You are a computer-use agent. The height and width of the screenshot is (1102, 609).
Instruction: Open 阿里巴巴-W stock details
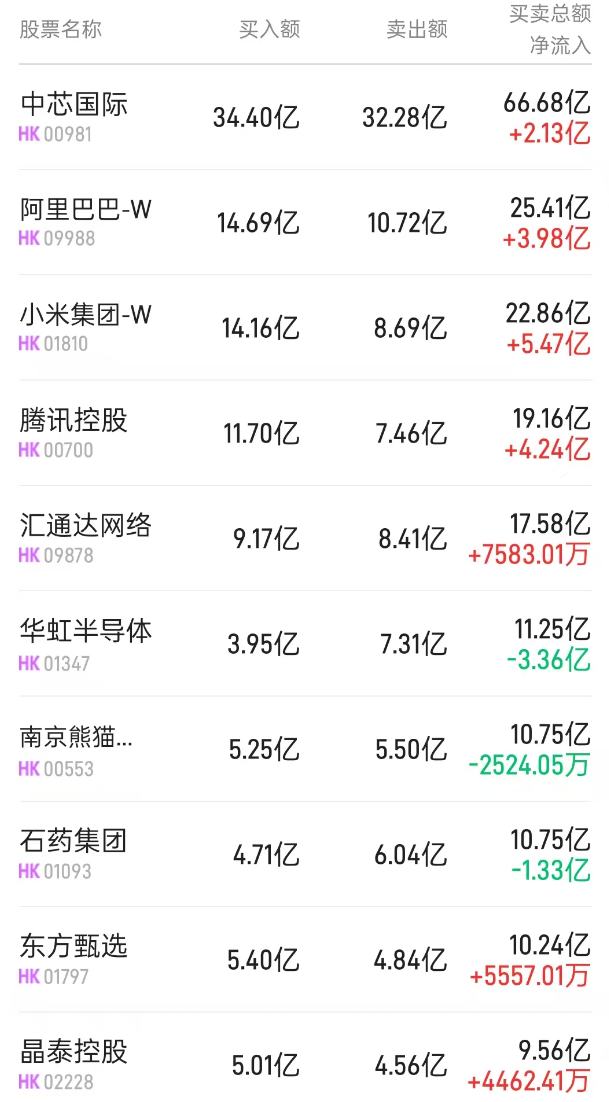[x=304, y=222]
